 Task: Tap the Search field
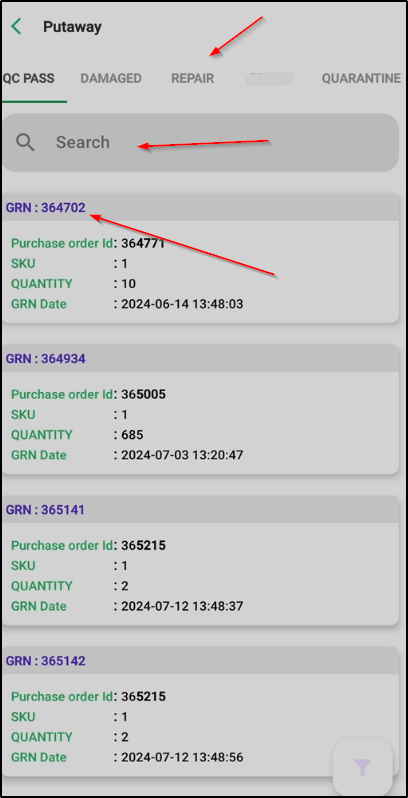click(200, 142)
